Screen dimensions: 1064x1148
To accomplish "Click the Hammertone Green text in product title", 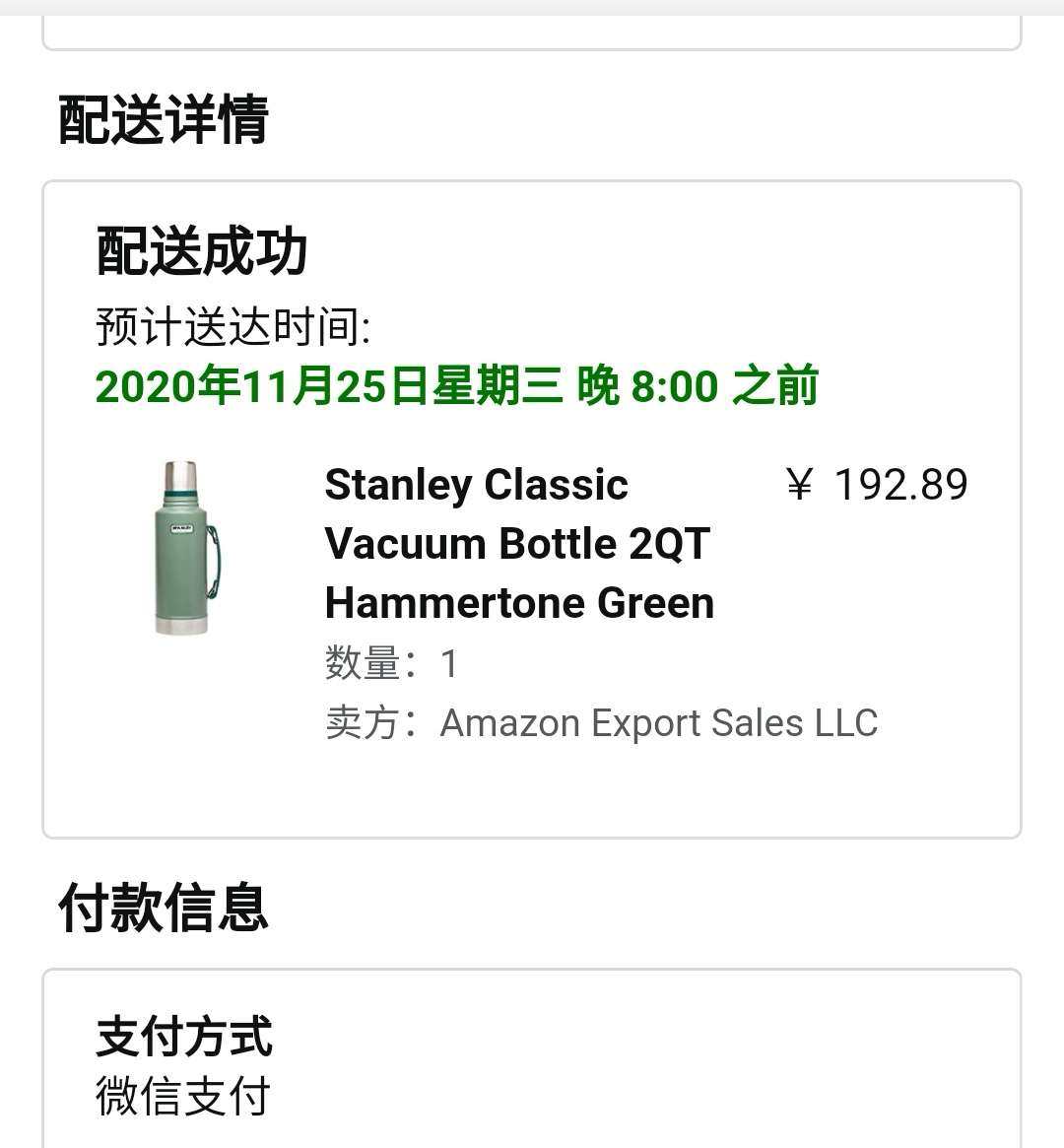I will pos(519,602).
